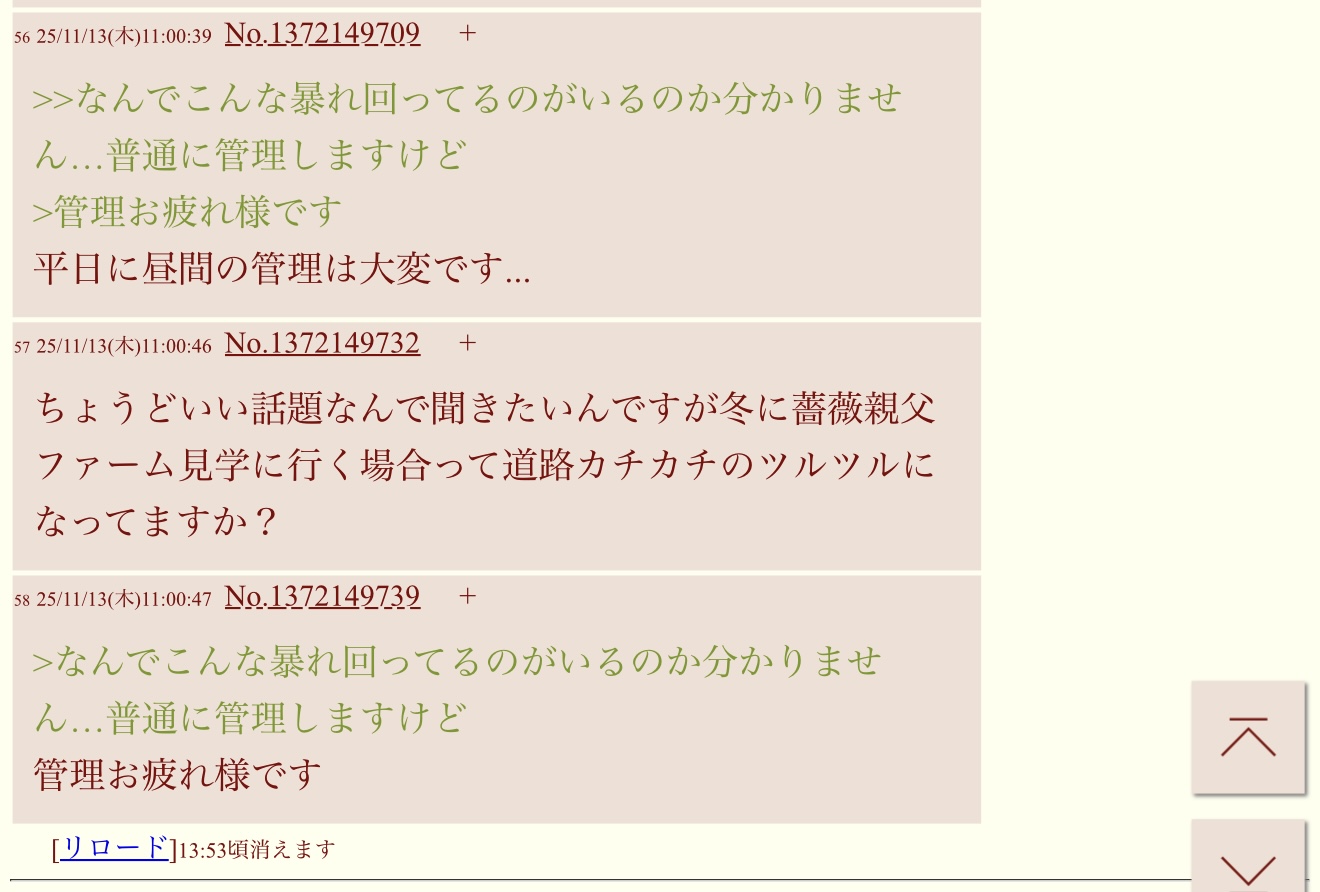Open post number No.1372149709

[x=322, y=34]
